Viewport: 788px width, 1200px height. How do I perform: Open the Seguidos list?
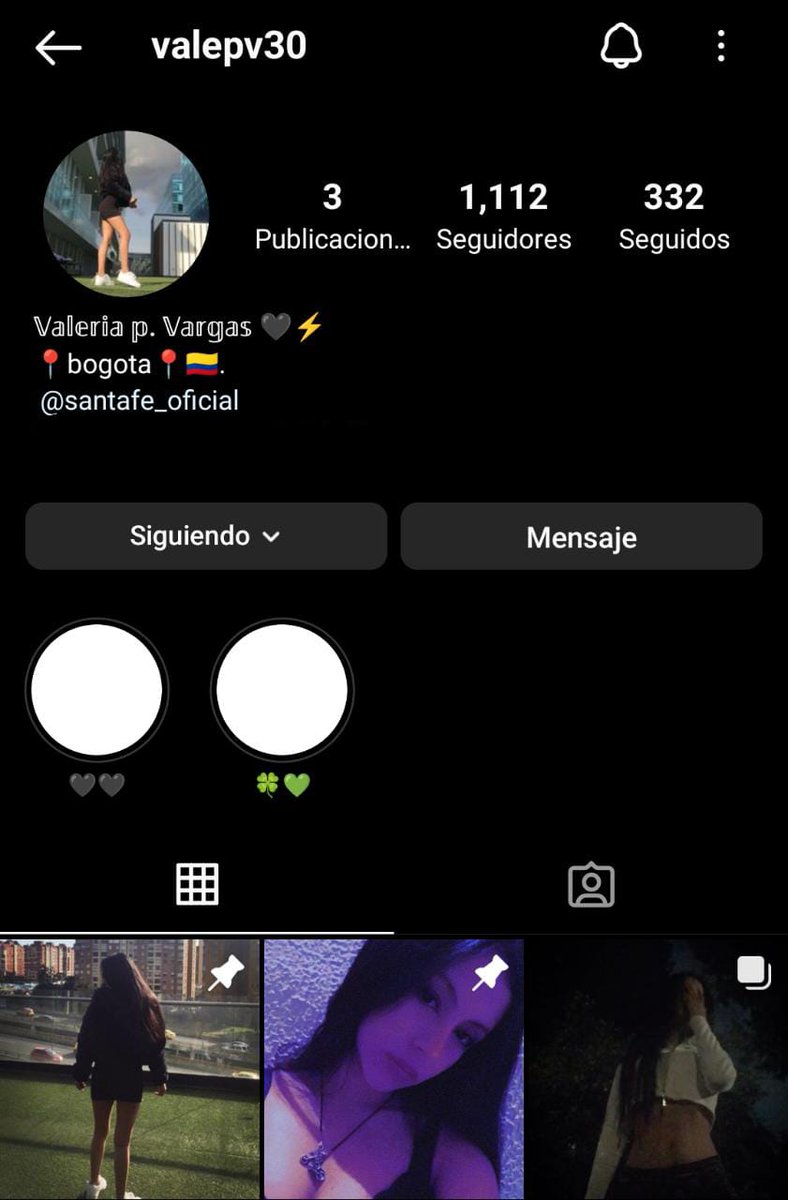click(x=674, y=215)
